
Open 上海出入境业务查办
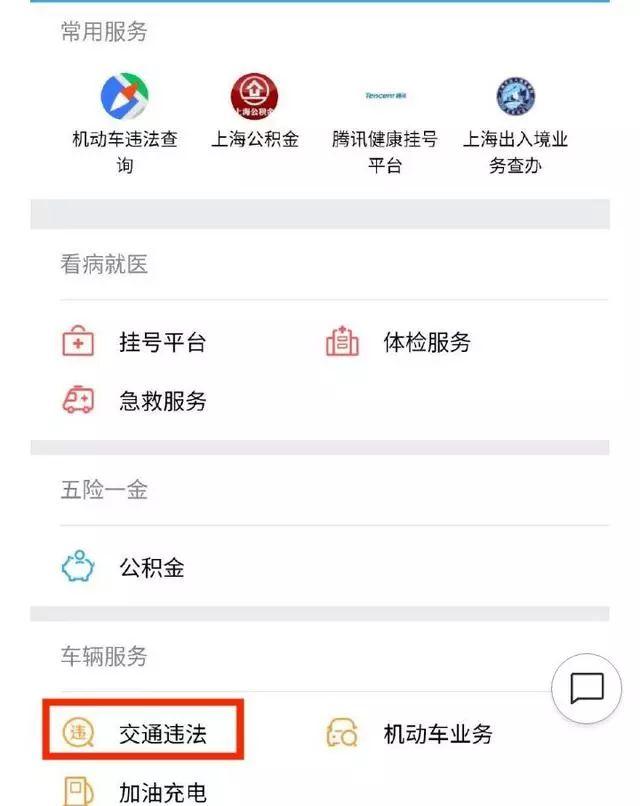click(515, 98)
